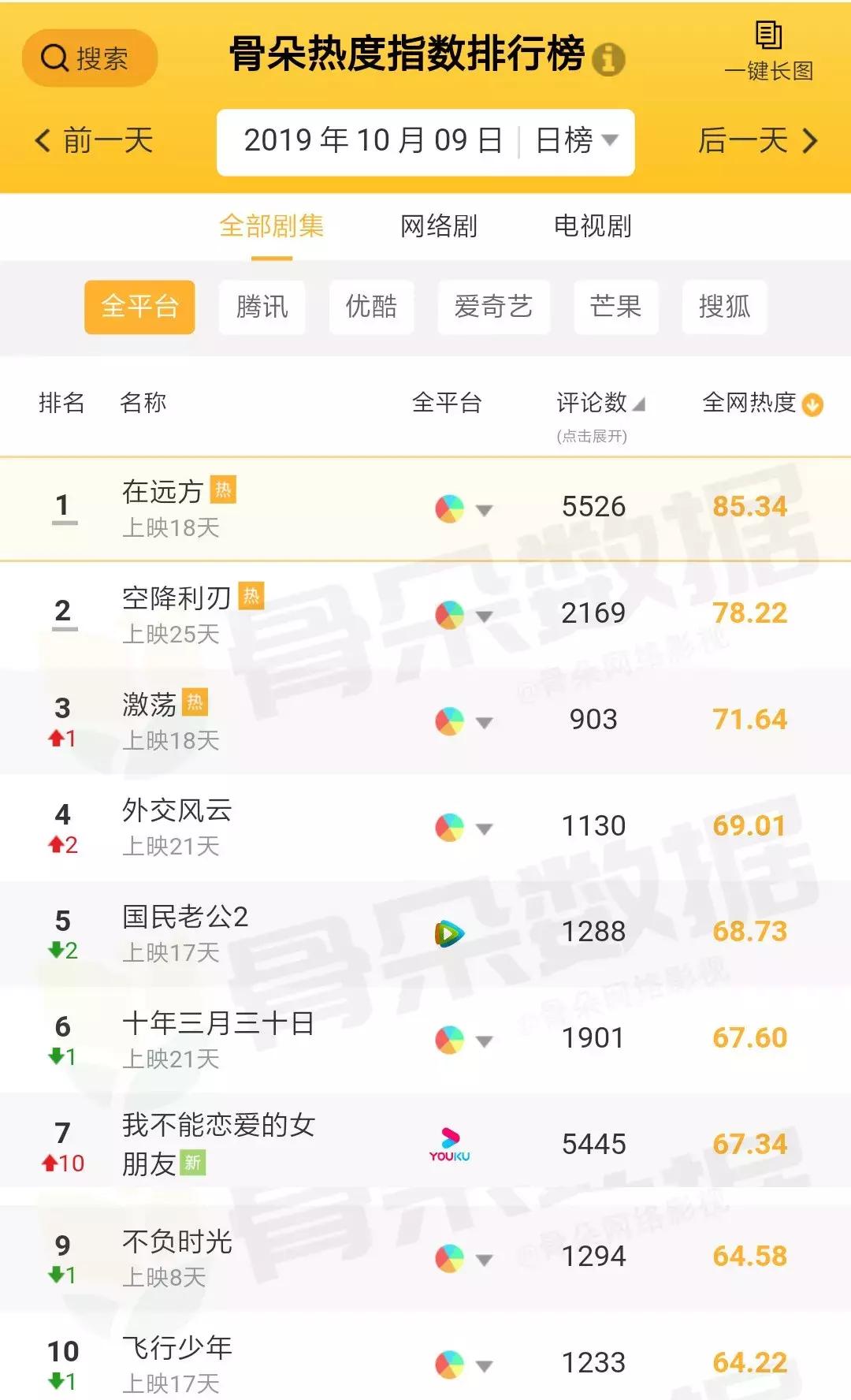This screenshot has width=851, height=1400.
Task: Click the heat score 85.34 for 在远方
Action: coord(747,506)
